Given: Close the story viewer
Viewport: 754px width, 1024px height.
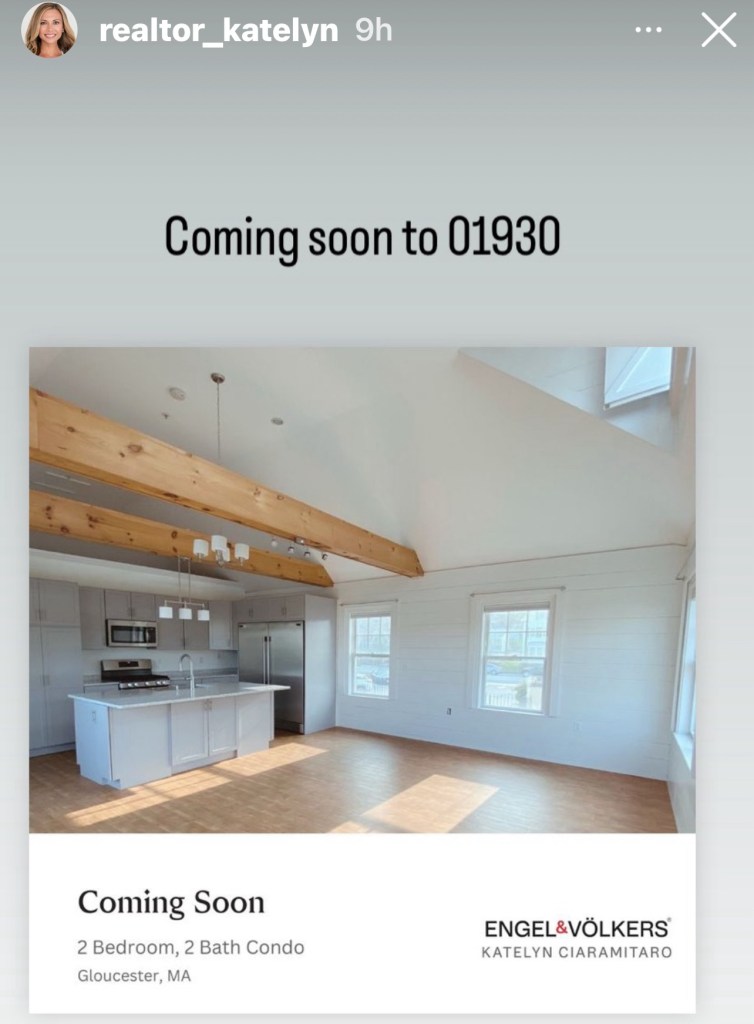Looking at the screenshot, I should coord(718,31).
